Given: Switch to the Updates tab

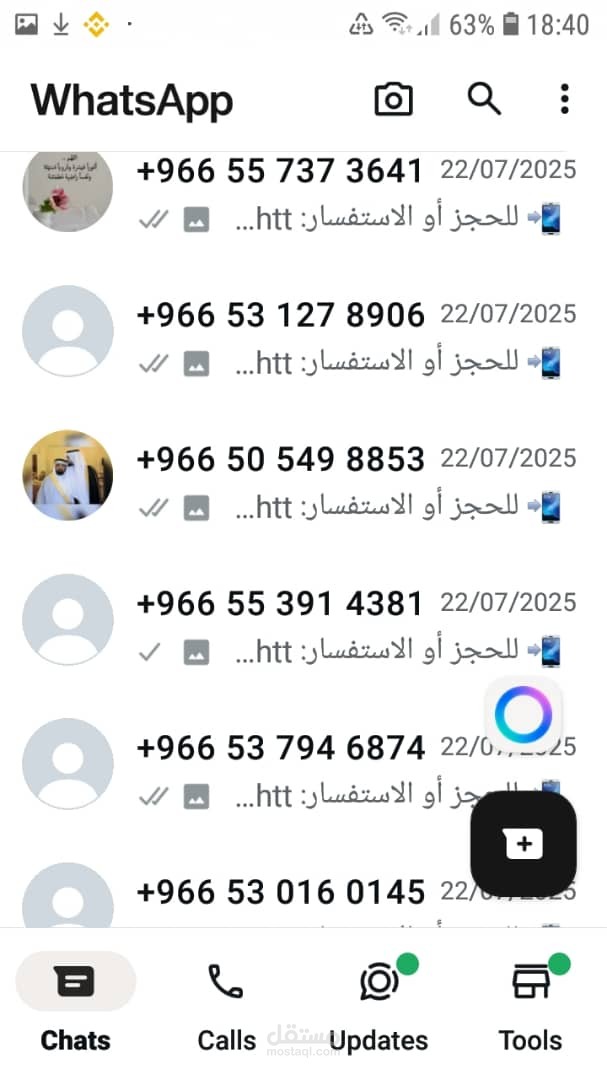Looking at the screenshot, I should pyautogui.click(x=378, y=1004).
